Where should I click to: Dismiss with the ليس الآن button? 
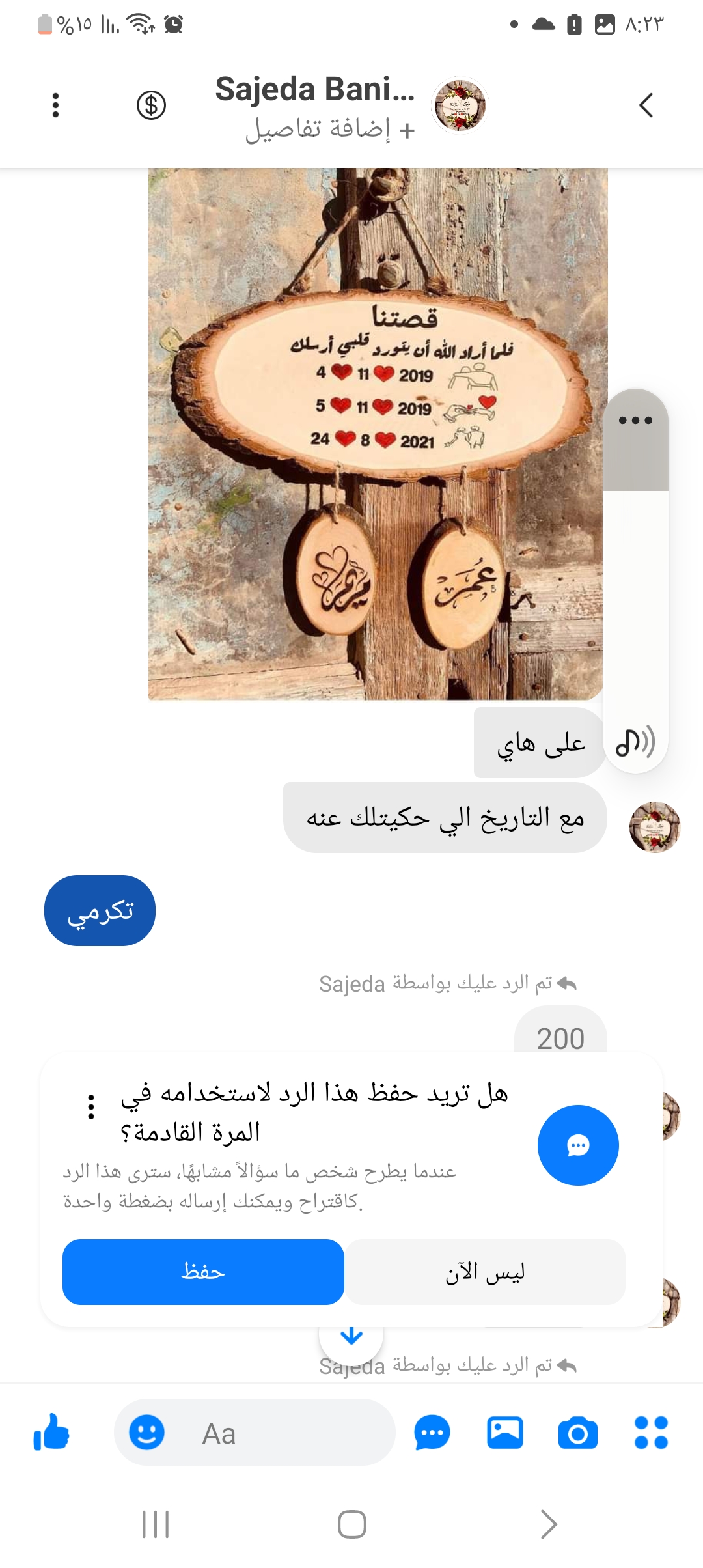coord(485,1272)
